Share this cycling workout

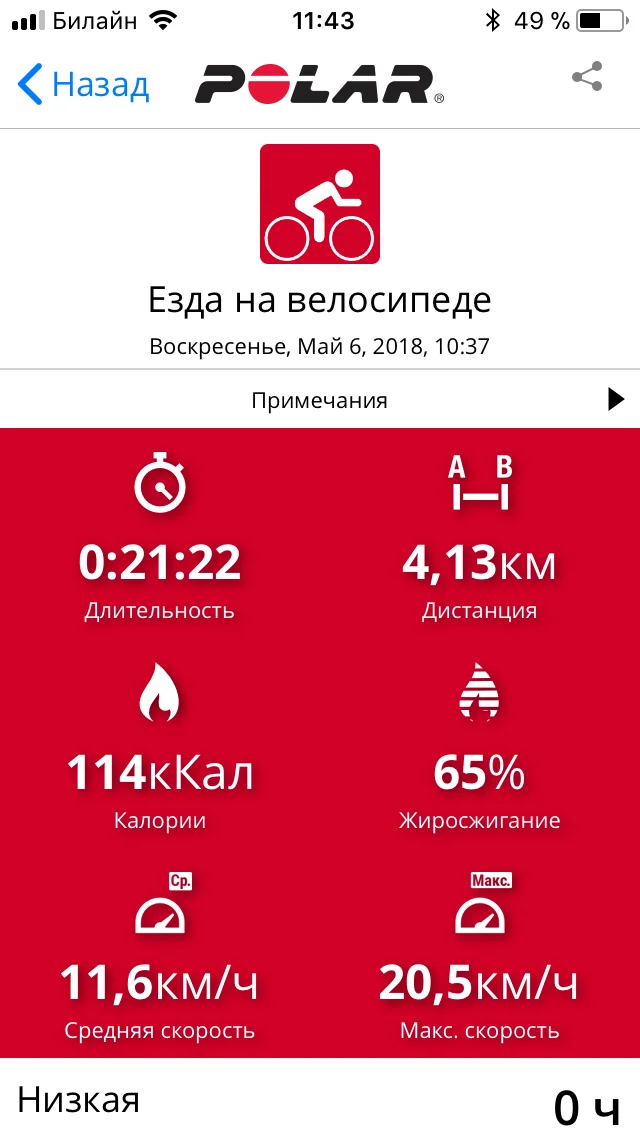pyautogui.click(x=587, y=77)
